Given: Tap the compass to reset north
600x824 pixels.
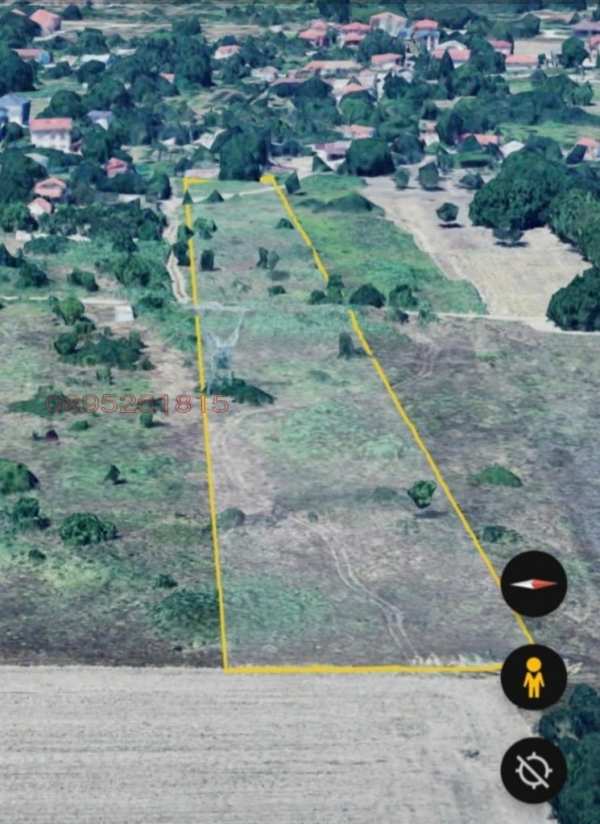Looking at the screenshot, I should pyautogui.click(x=533, y=584).
